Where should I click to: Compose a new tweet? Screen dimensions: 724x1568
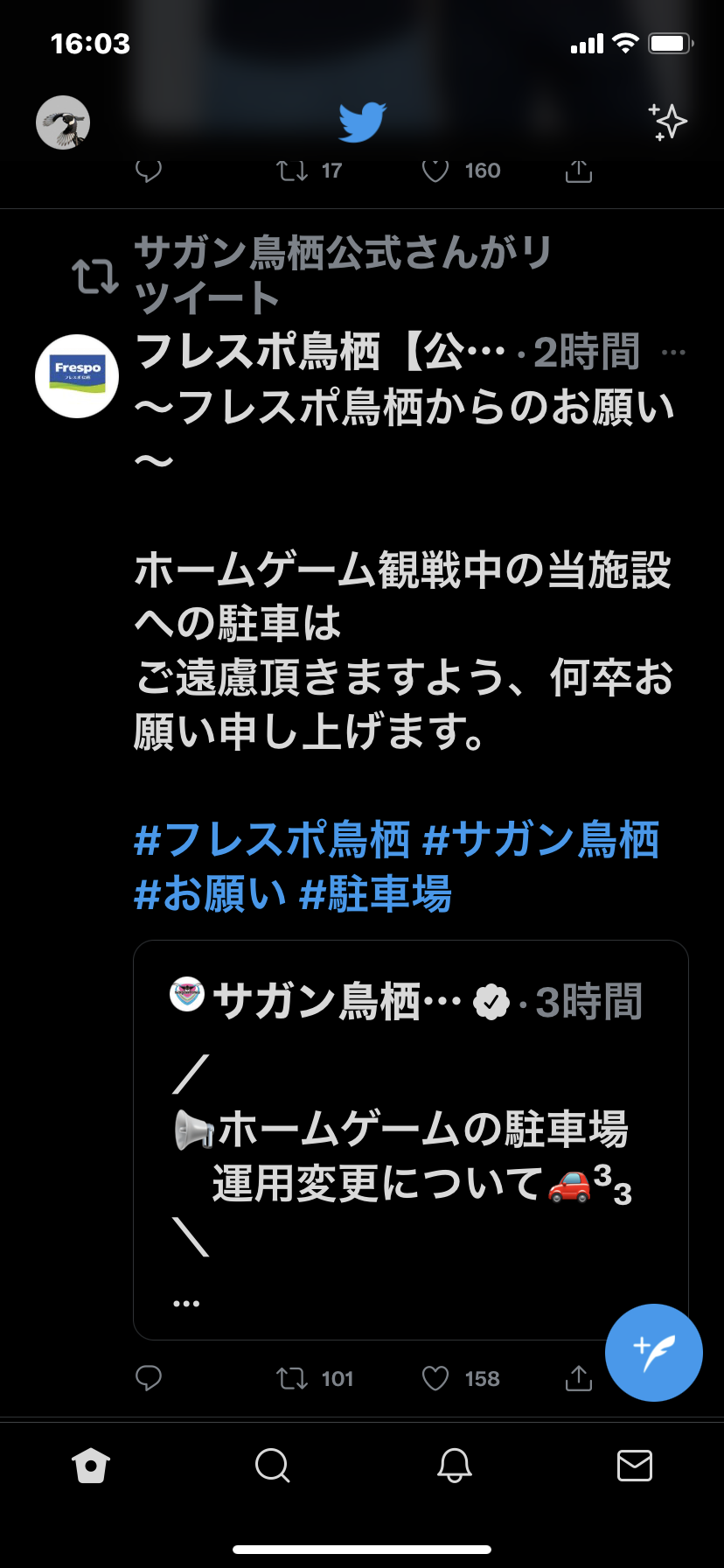pos(654,1353)
